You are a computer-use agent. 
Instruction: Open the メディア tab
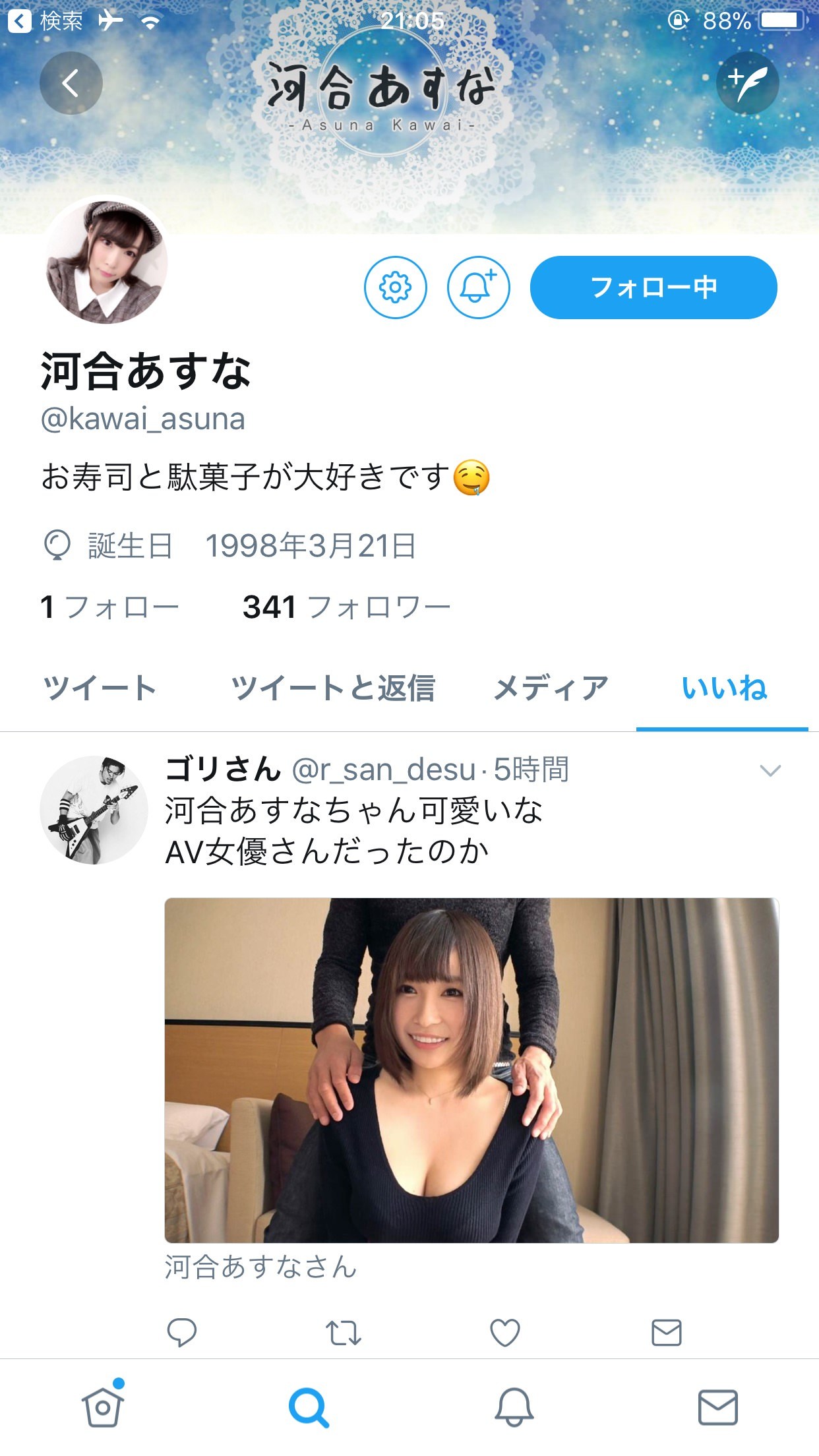coord(551,688)
